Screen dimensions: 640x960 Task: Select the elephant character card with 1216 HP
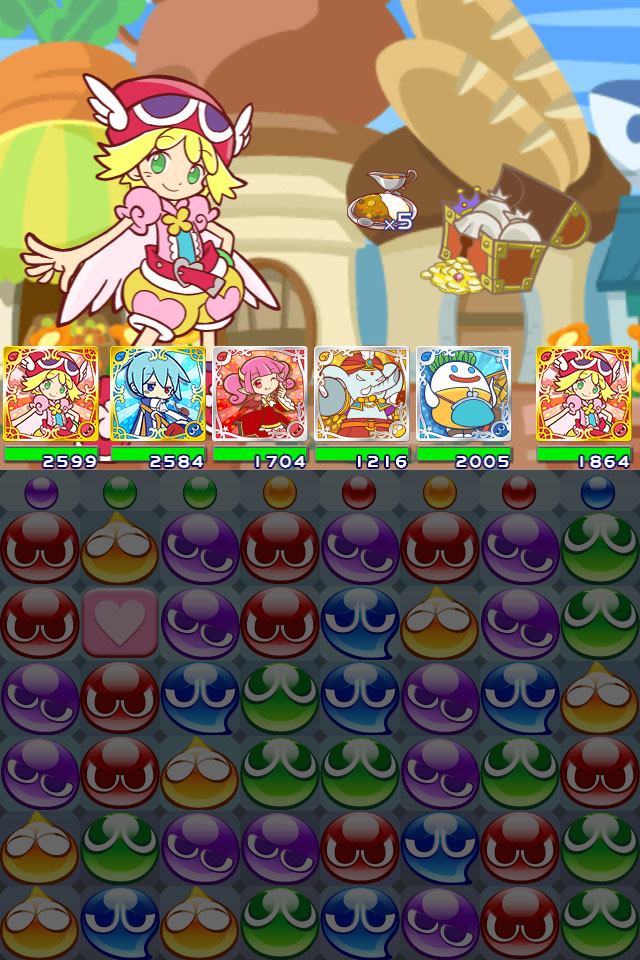point(361,394)
